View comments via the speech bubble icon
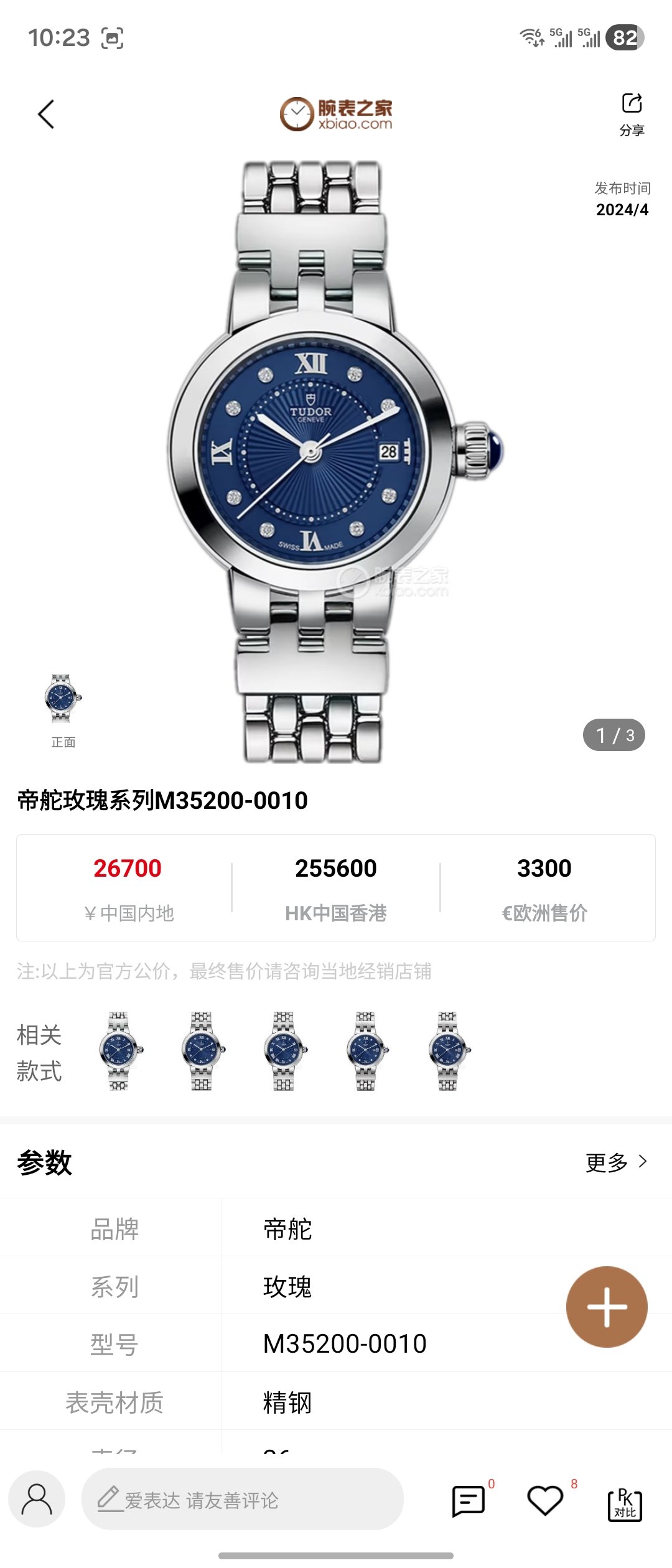672x1568 pixels. pos(469,1501)
